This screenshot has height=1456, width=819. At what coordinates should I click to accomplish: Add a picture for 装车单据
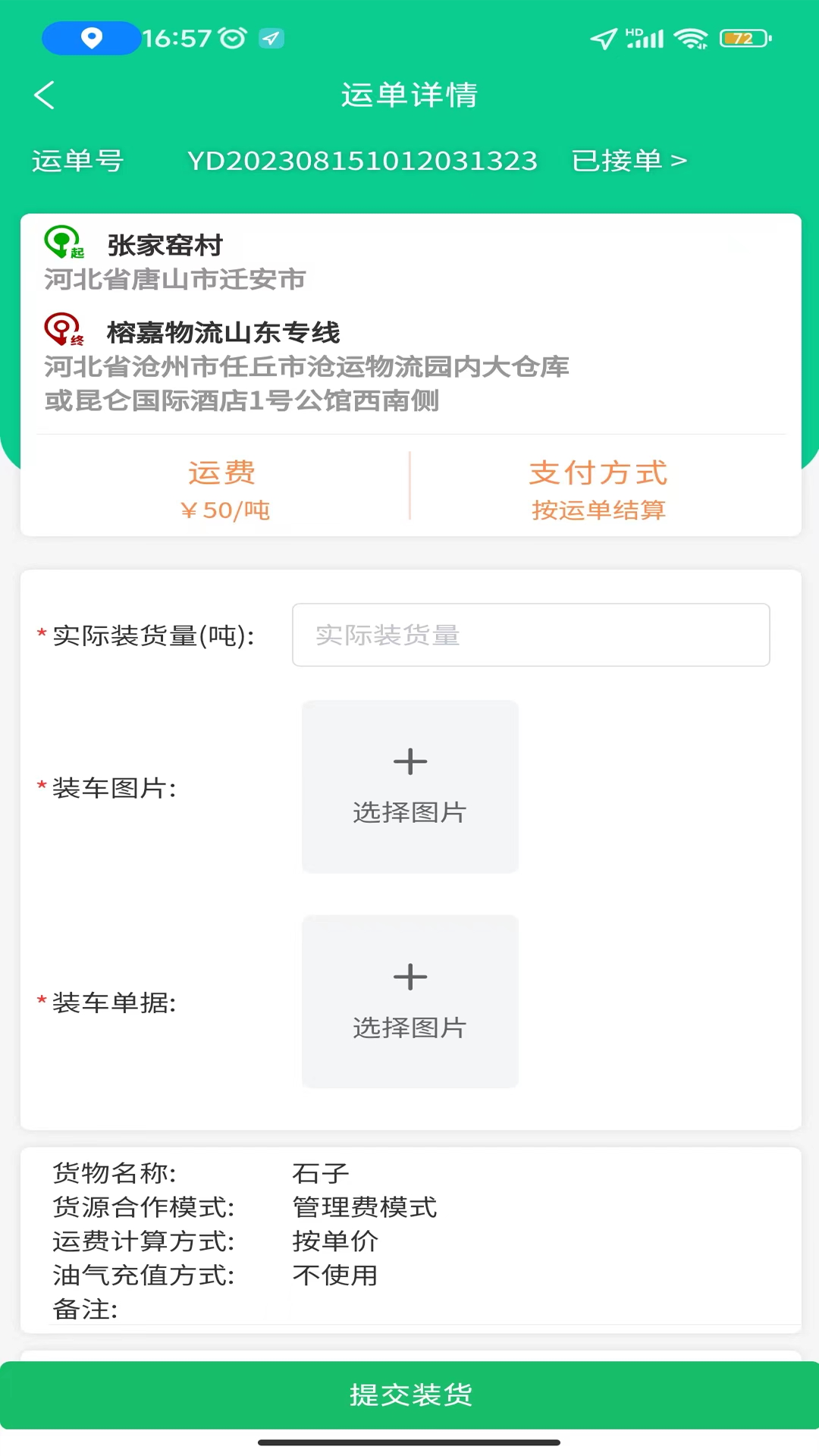tap(410, 1002)
